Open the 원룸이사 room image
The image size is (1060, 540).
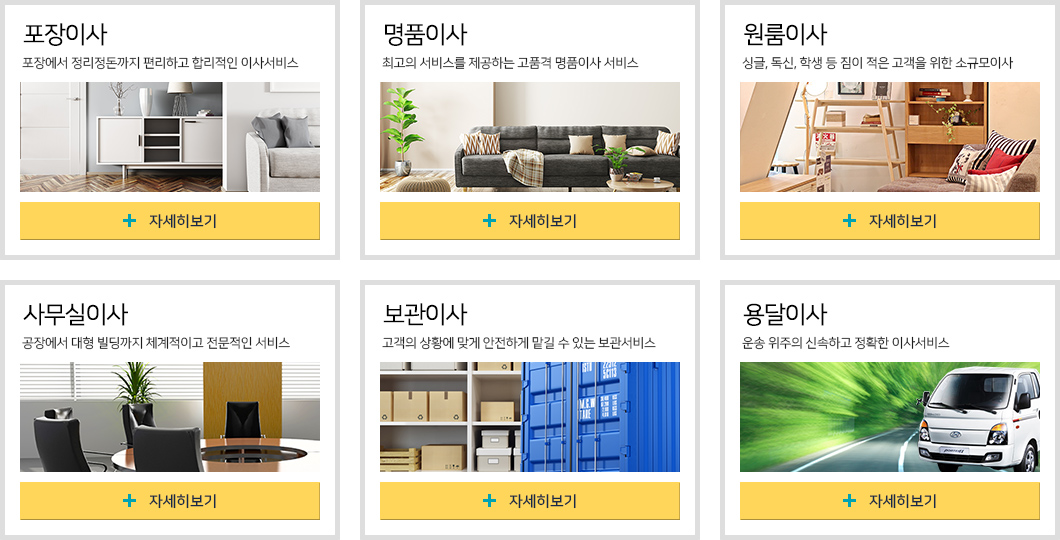(890, 137)
